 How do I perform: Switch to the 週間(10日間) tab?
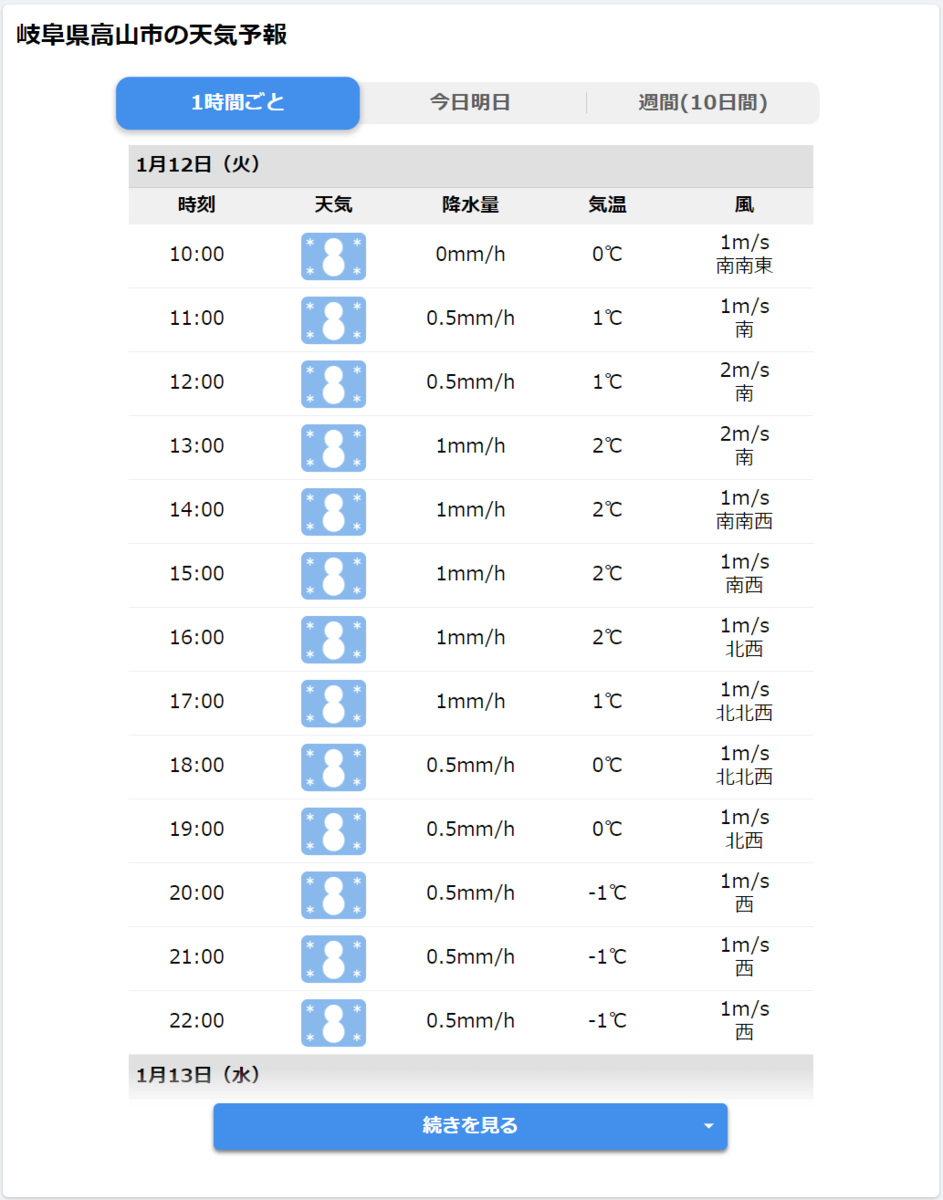coord(703,103)
